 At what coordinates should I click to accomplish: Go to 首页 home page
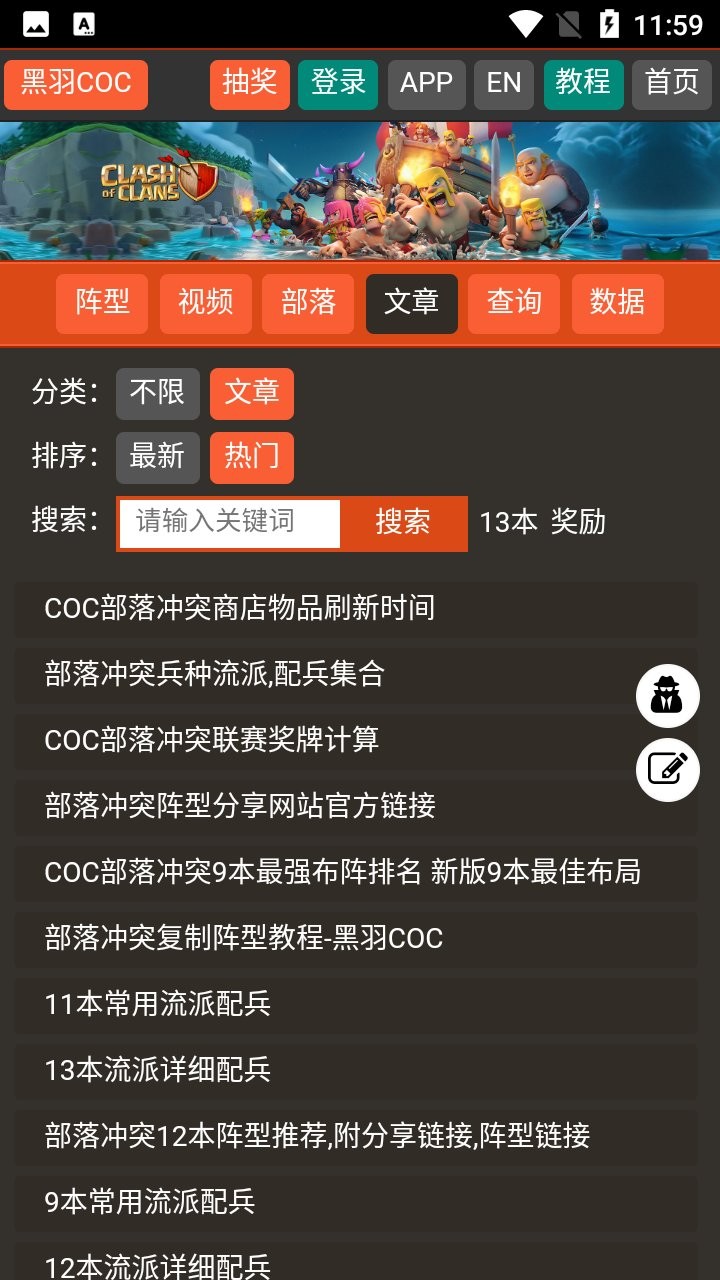[671, 84]
